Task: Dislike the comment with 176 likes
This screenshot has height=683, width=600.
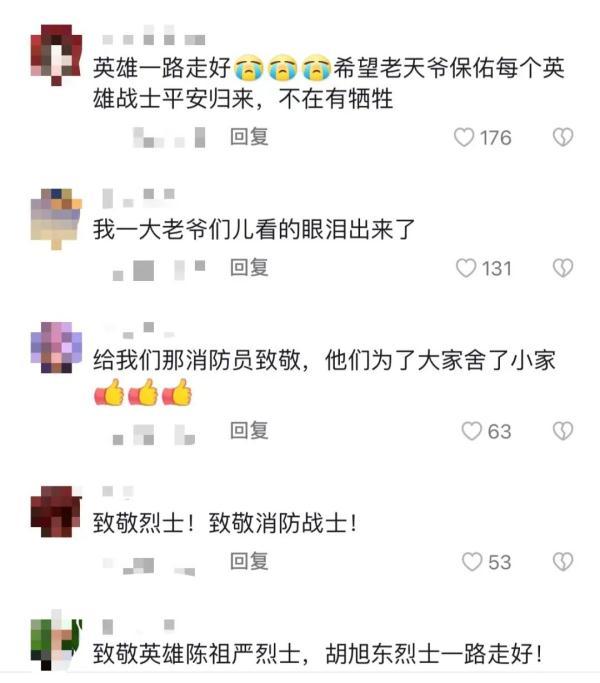Action: [563, 138]
